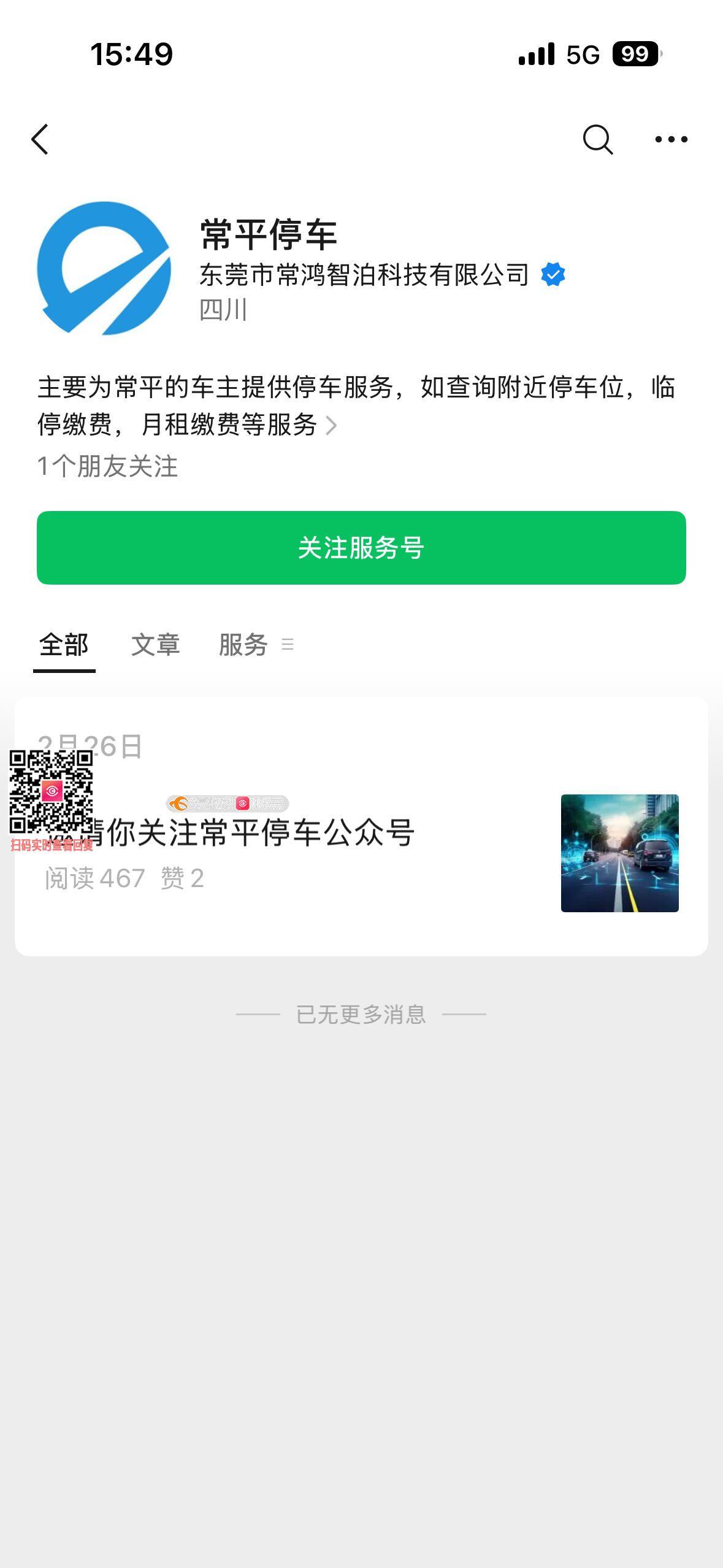Expand the account description chevron

331,425
